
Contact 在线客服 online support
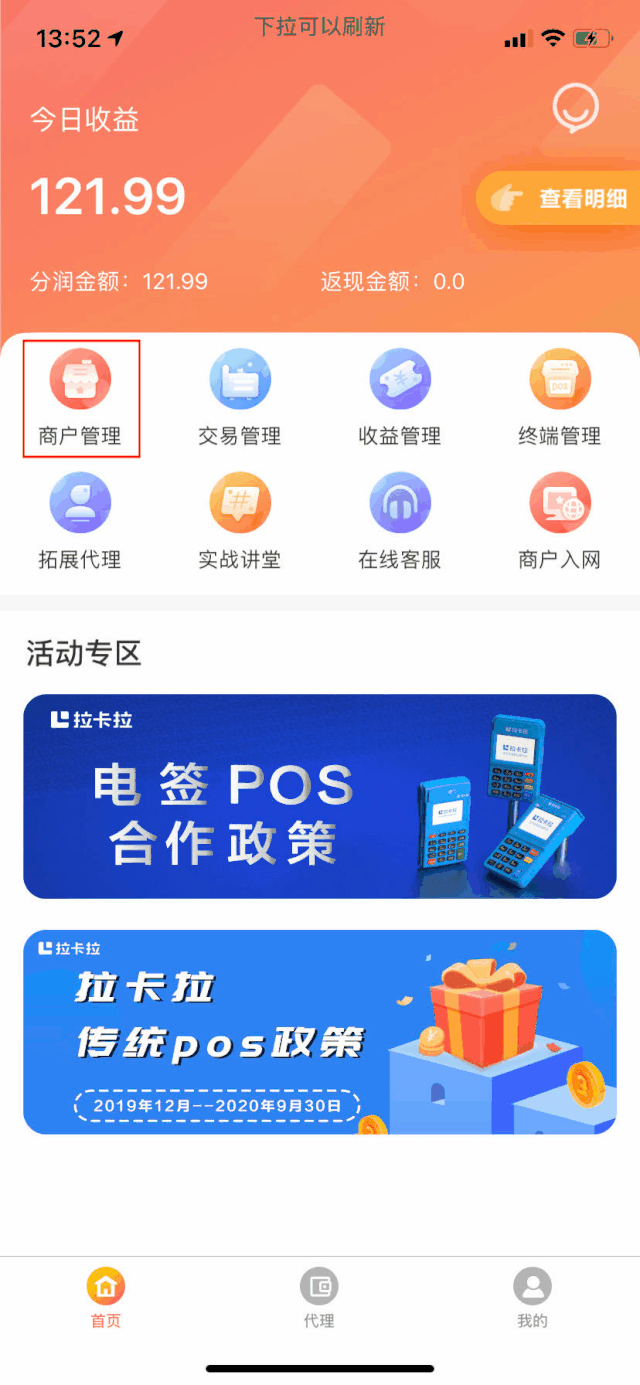tap(400, 522)
